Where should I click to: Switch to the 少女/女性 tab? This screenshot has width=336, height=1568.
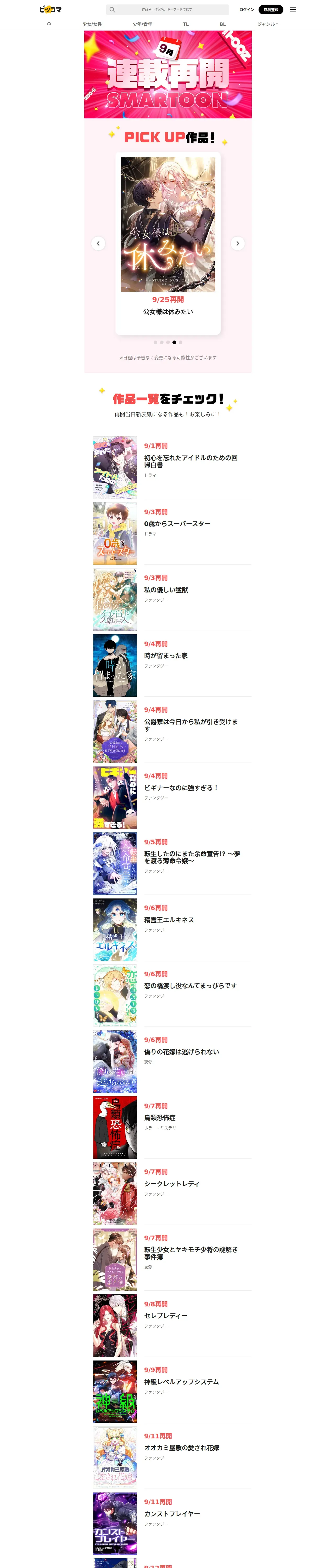pos(92,24)
